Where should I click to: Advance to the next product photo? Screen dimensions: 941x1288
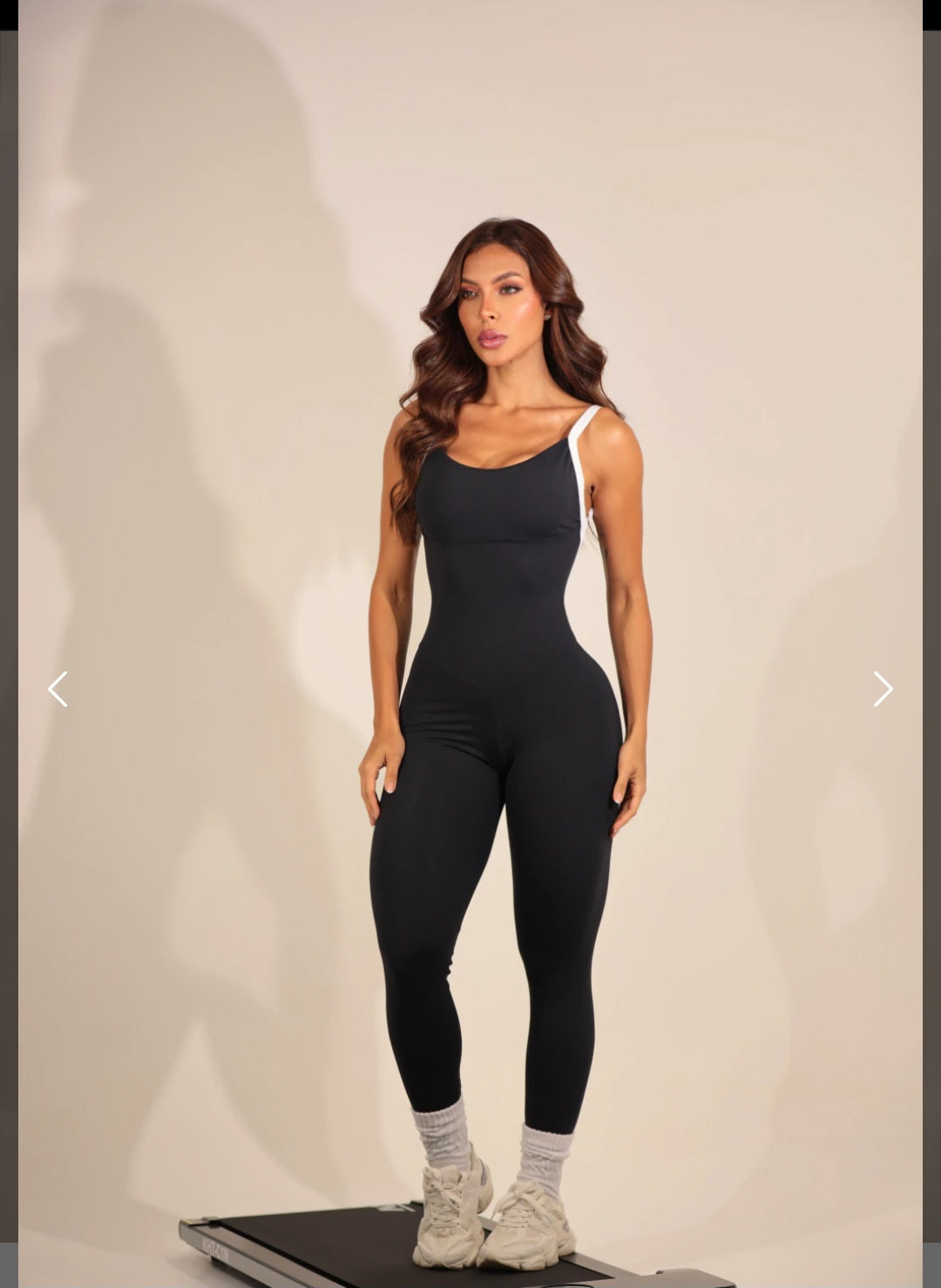[x=883, y=690]
